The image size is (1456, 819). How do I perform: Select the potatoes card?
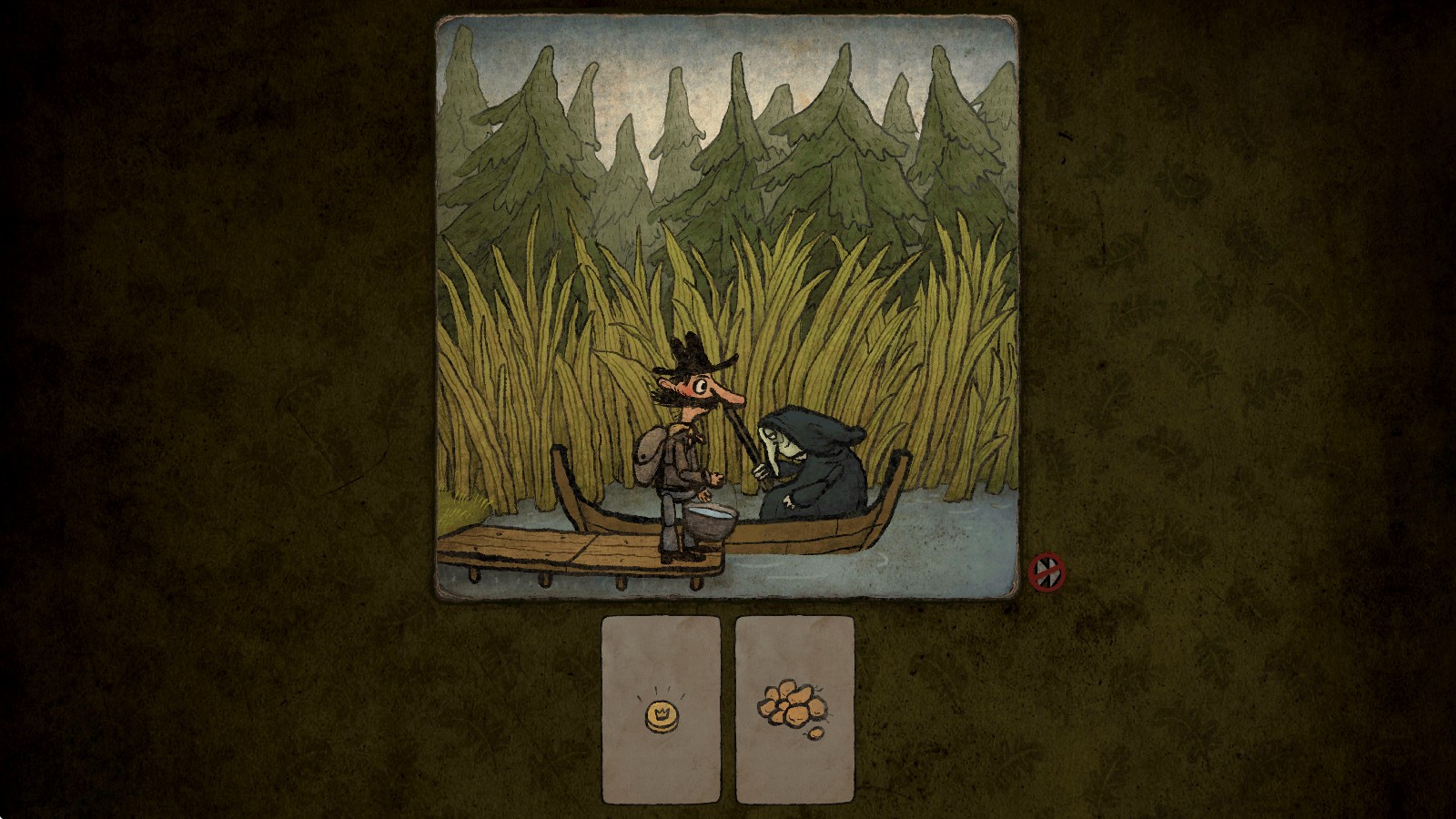(794, 710)
